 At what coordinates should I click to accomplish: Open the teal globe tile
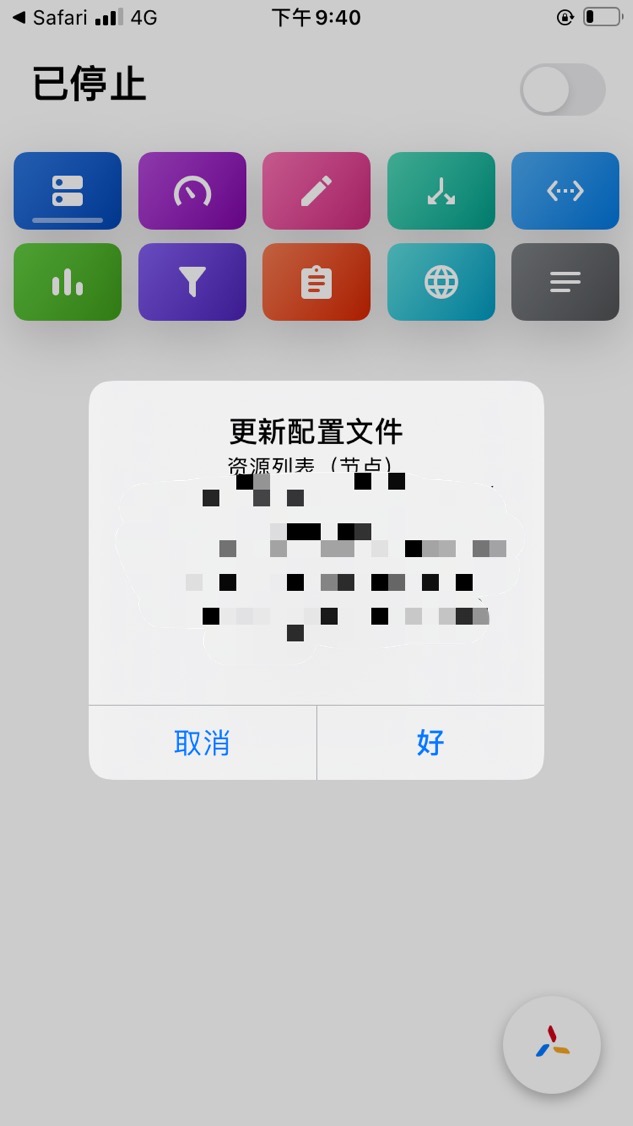[441, 282]
